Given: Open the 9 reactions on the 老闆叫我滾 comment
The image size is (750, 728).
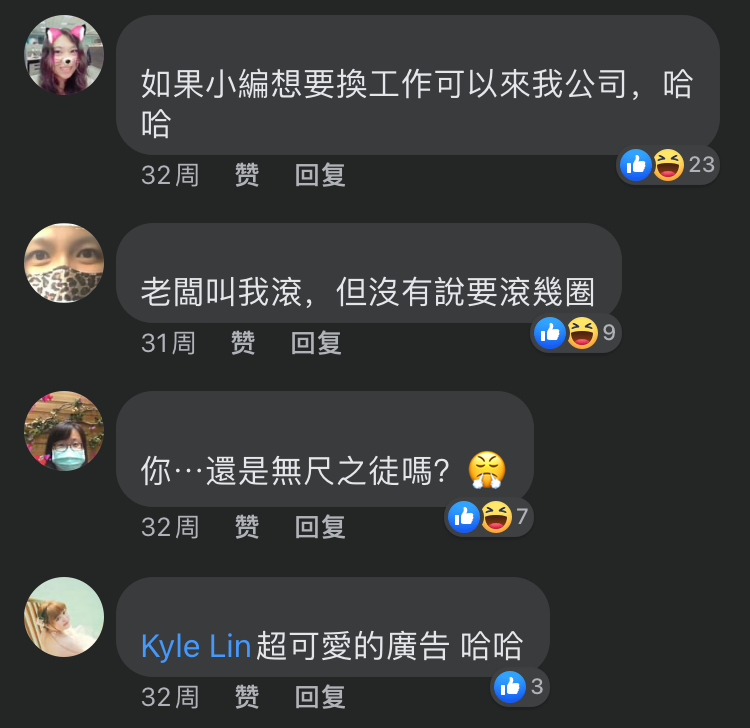Looking at the screenshot, I should tap(577, 332).
